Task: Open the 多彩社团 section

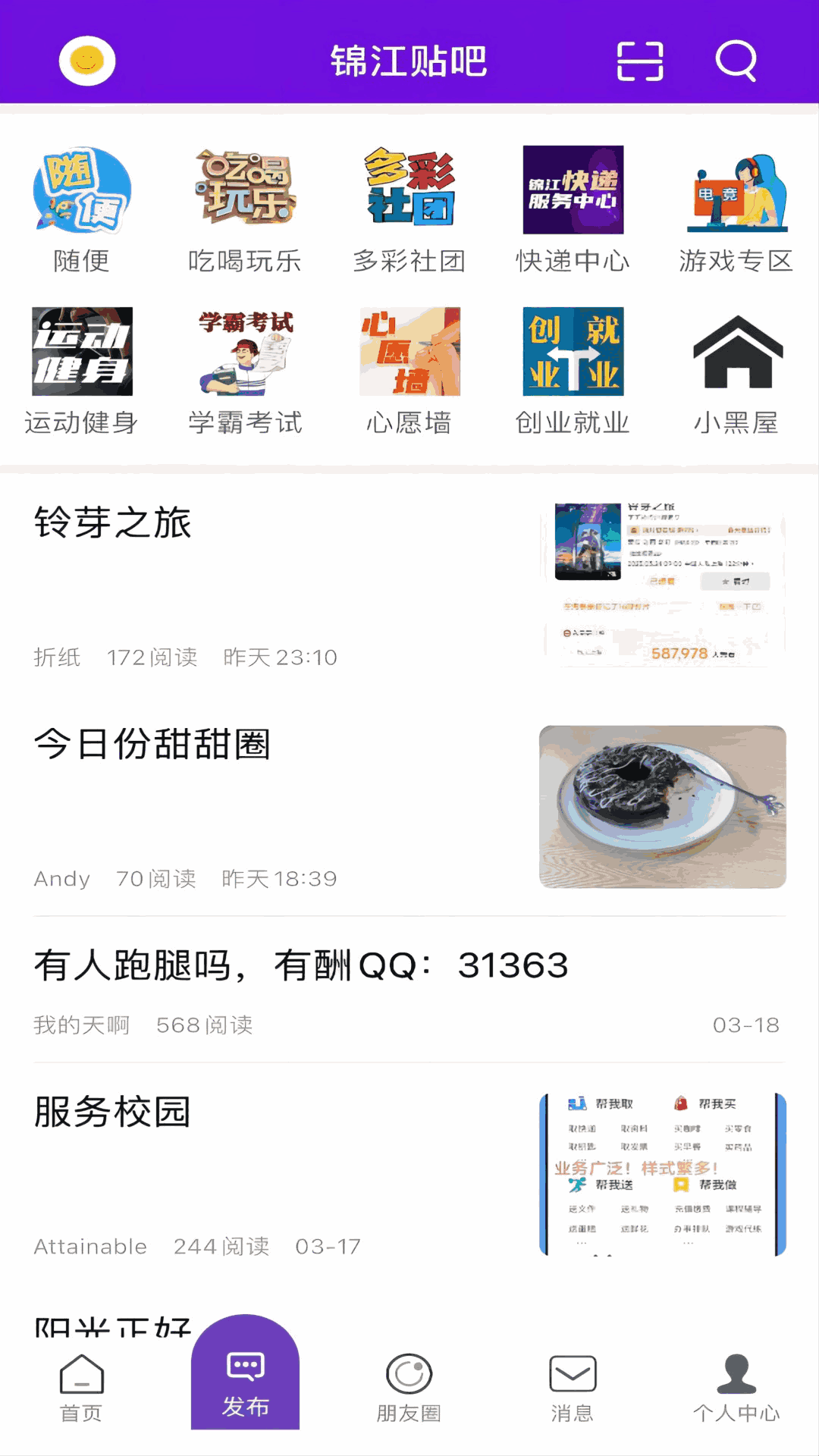Action: 409,209
